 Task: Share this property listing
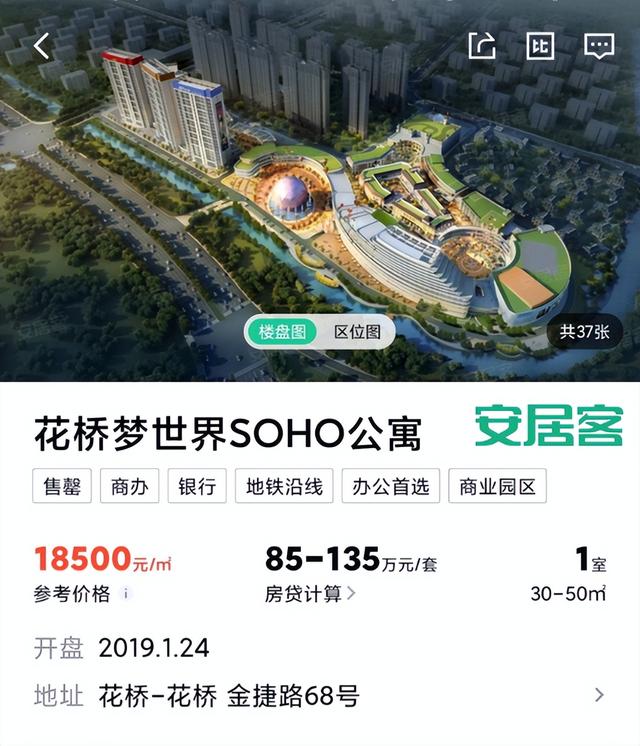click(x=482, y=46)
